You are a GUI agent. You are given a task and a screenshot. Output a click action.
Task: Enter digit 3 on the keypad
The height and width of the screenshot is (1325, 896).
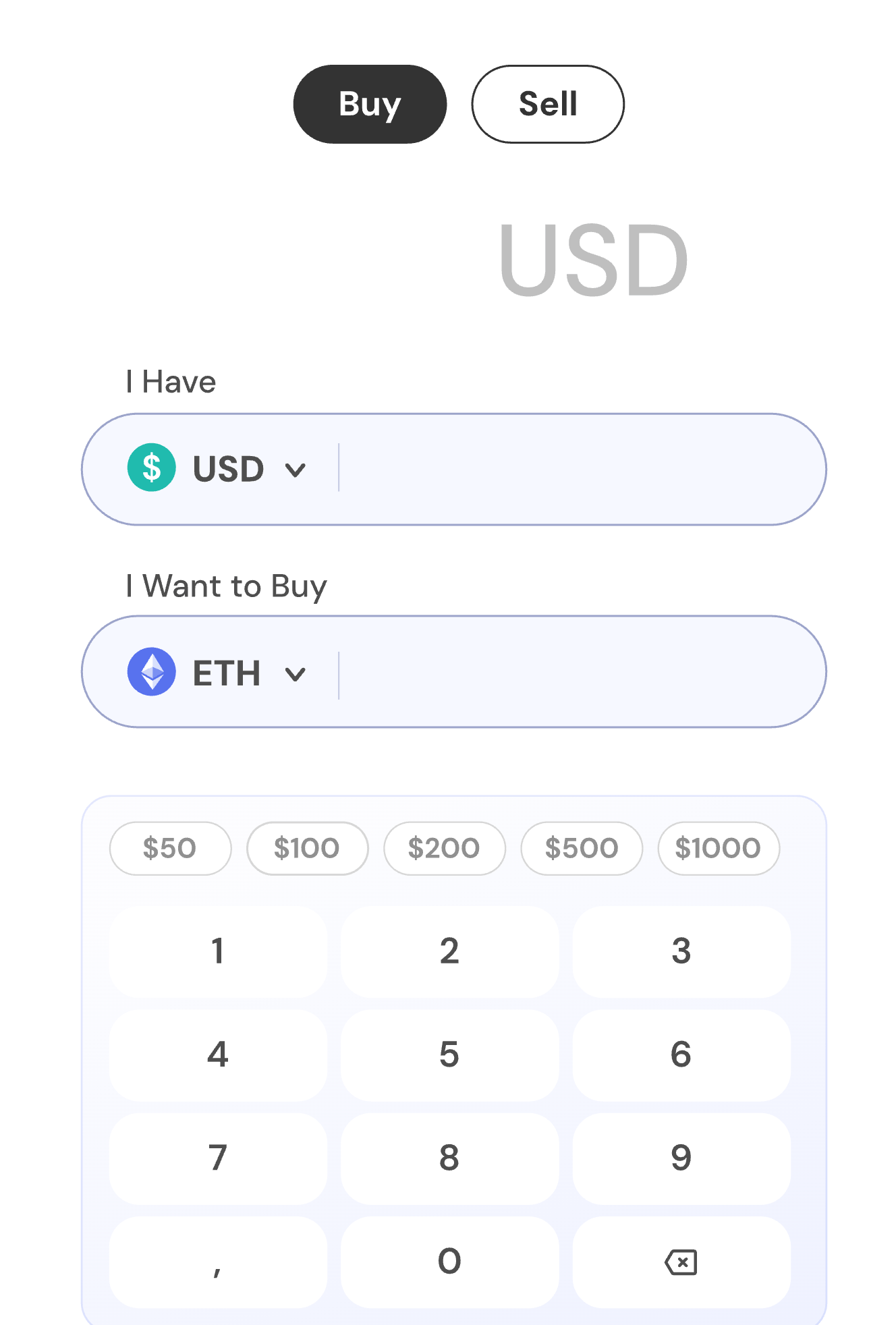tap(681, 951)
